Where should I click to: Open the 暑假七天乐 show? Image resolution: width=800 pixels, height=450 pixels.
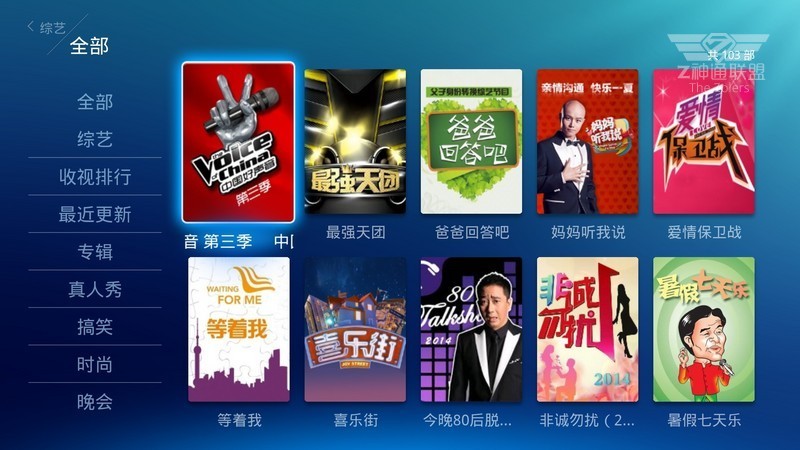(703, 329)
